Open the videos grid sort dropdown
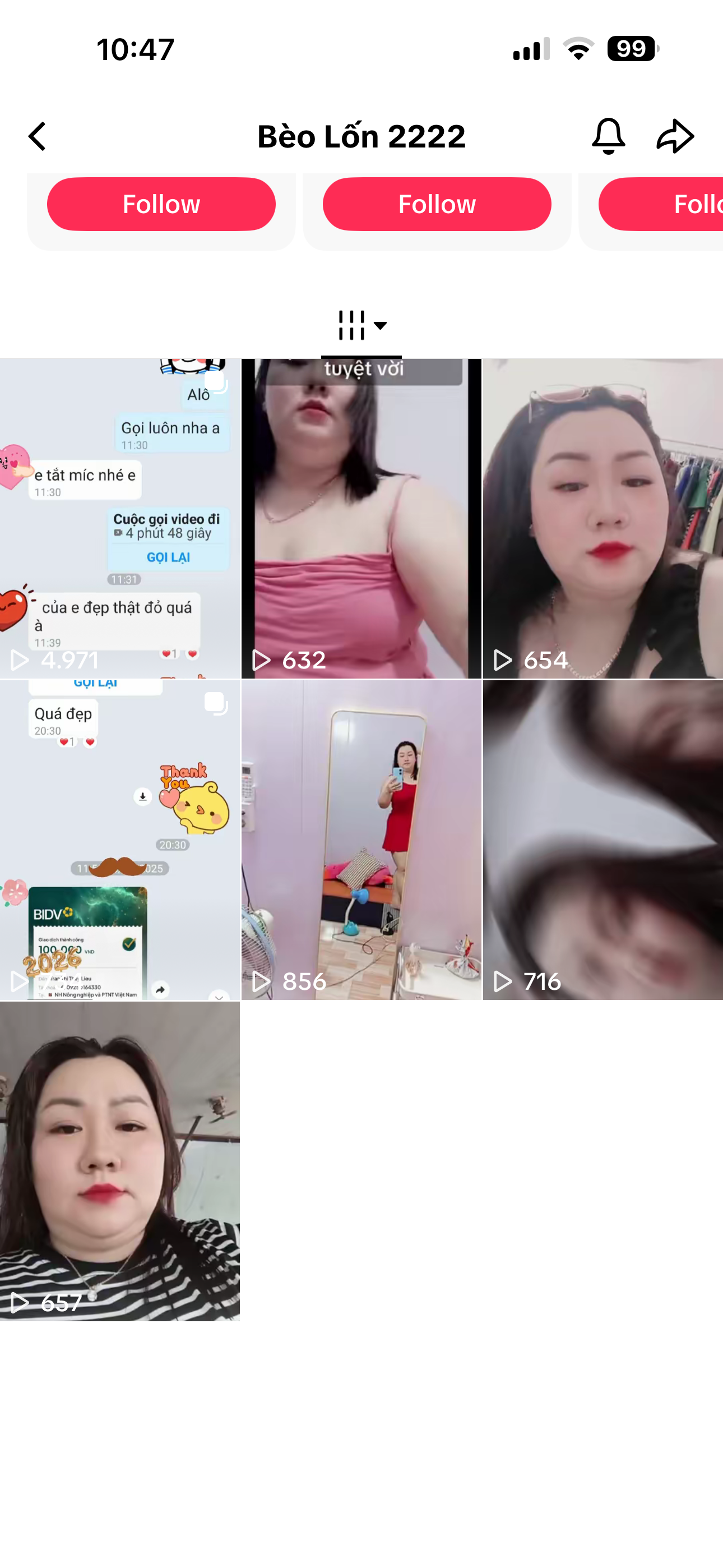The width and height of the screenshot is (723, 1568). click(x=361, y=326)
